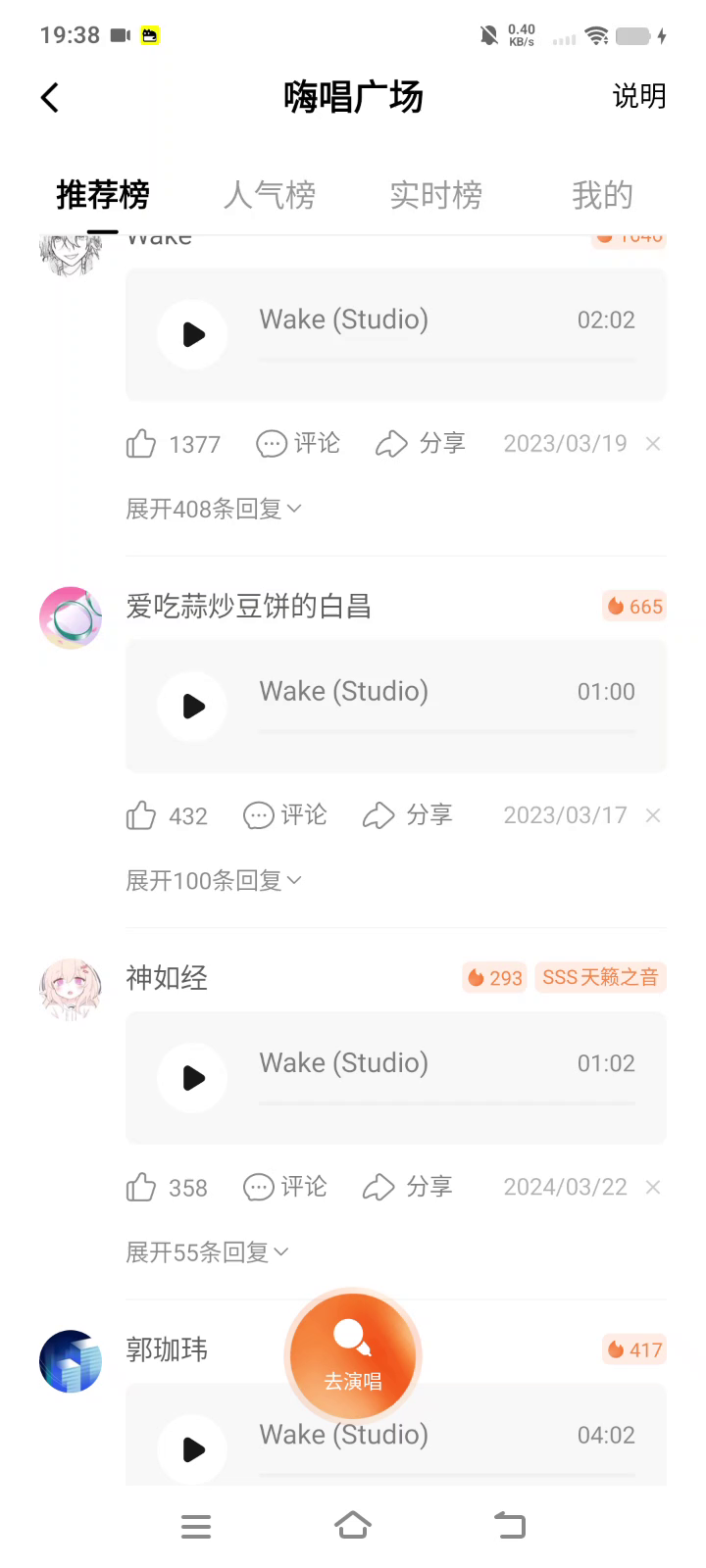706x1568 pixels.
Task: Comment on 爱吃蒜炒豆饼的白昌's recording
Action: point(285,815)
